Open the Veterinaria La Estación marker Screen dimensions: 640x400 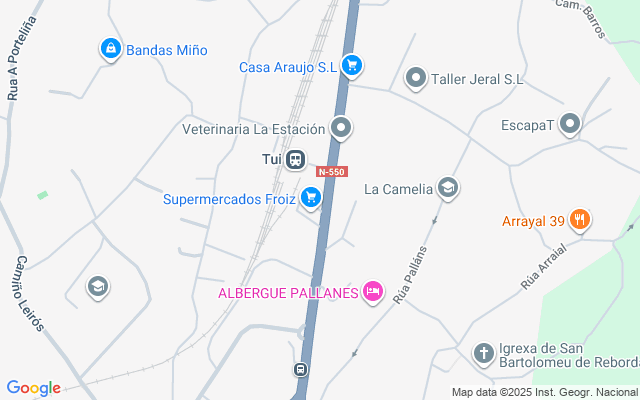point(342,128)
